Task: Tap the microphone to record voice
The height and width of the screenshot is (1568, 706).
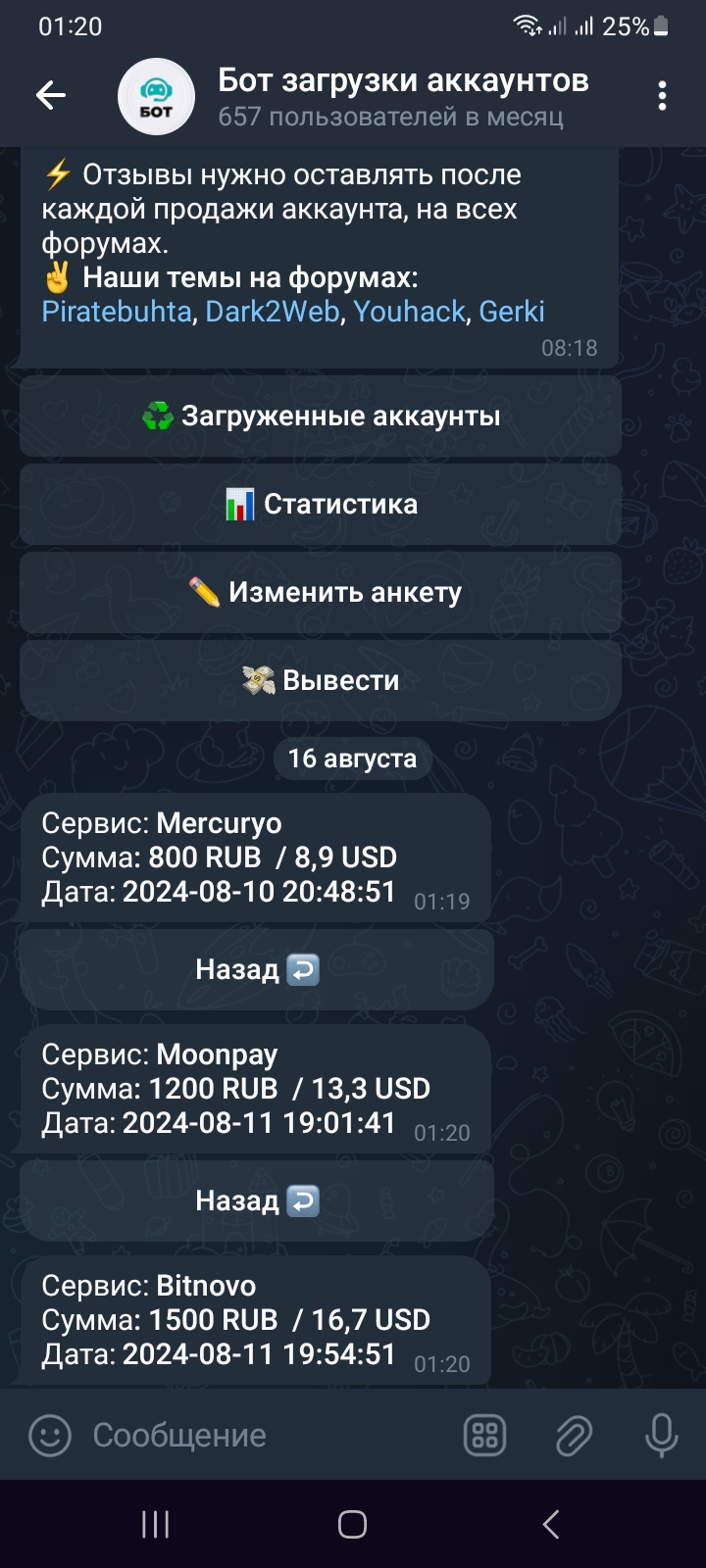Action: 661,1436
